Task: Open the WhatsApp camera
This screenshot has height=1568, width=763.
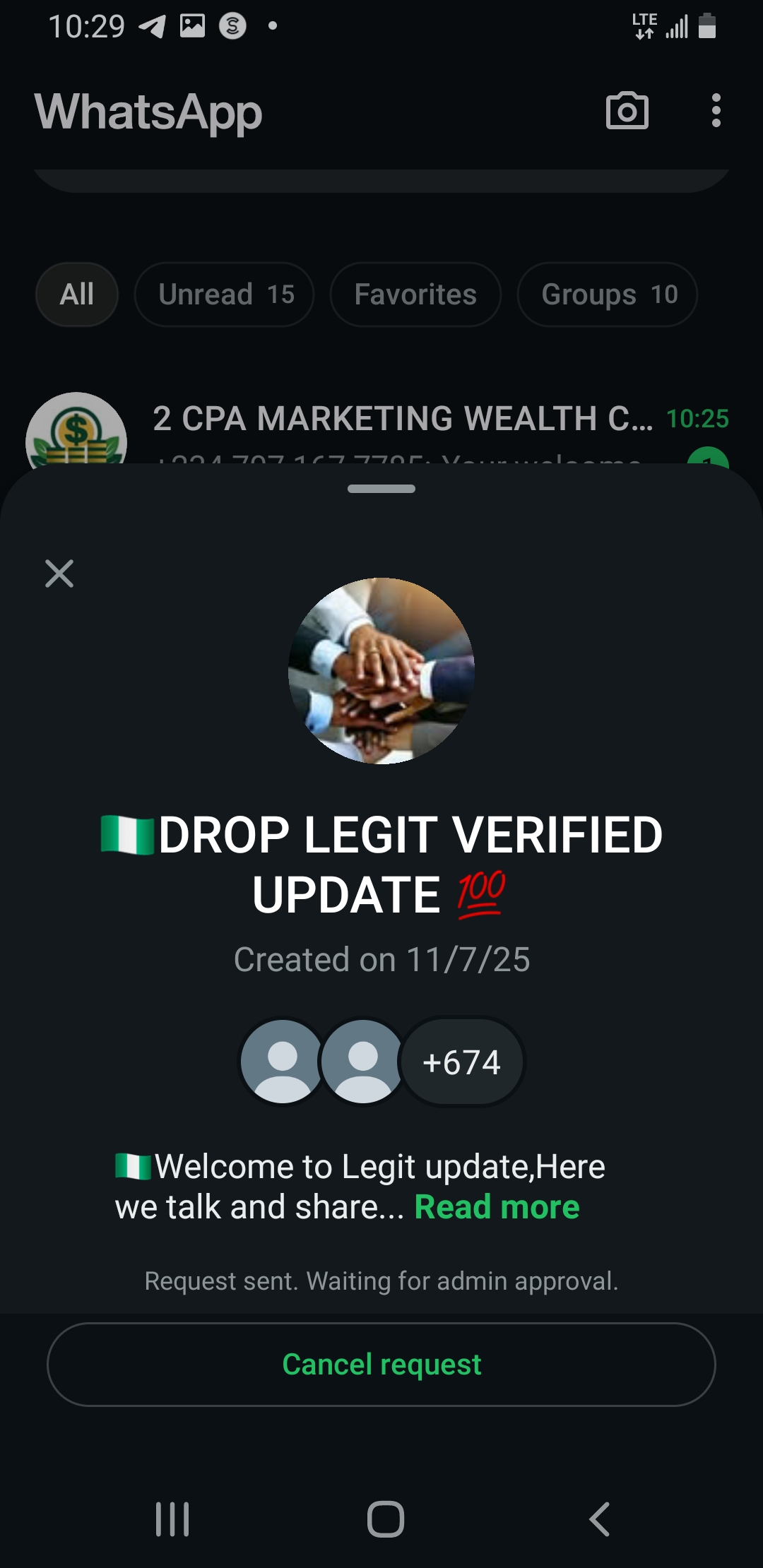Action: 627,111
